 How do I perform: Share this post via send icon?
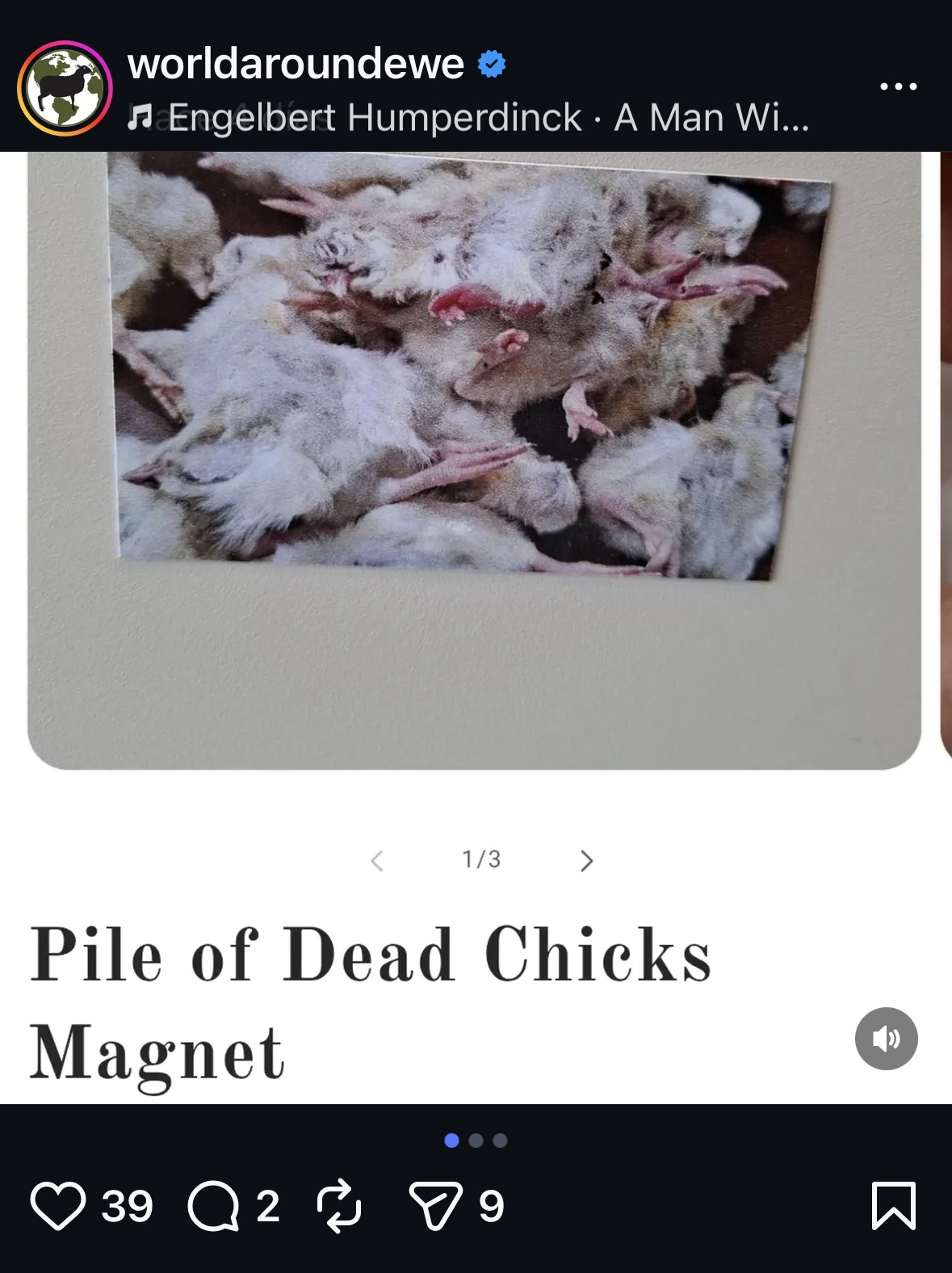tap(437, 1205)
